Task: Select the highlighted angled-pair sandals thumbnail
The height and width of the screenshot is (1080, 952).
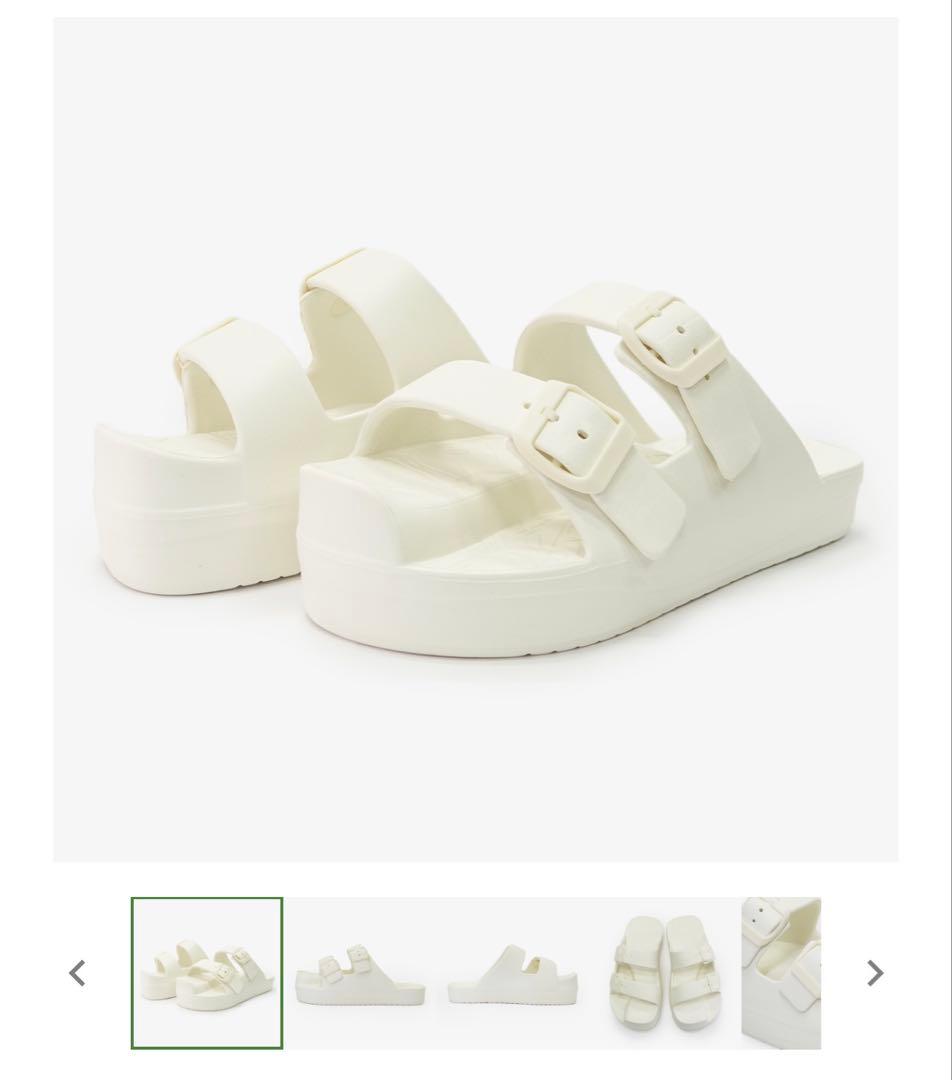Action: click(x=207, y=973)
